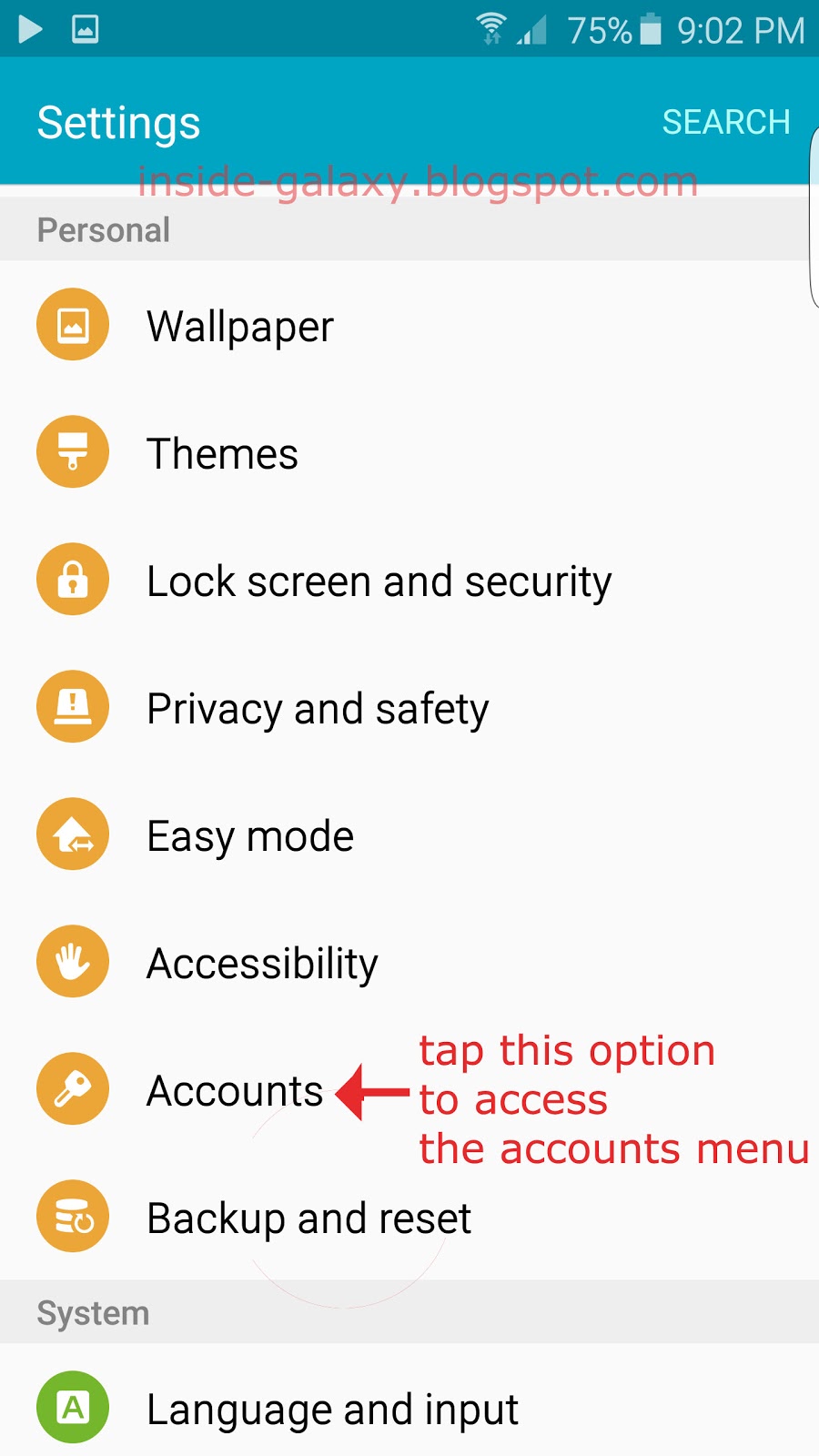This screenshot has height=1456, width=819.
Task: Tap the SEARCH button
Action: 726,121
